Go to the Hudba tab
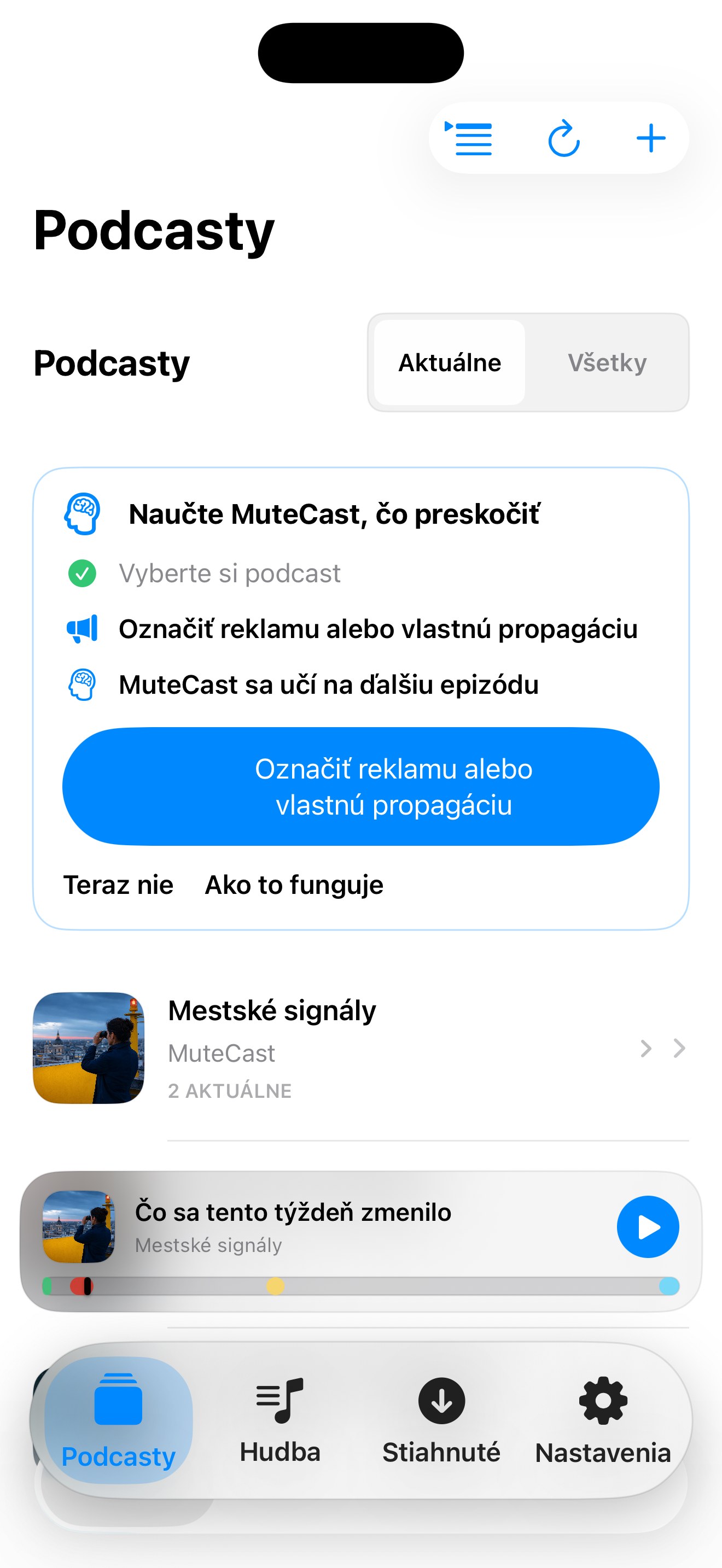 280,1421
